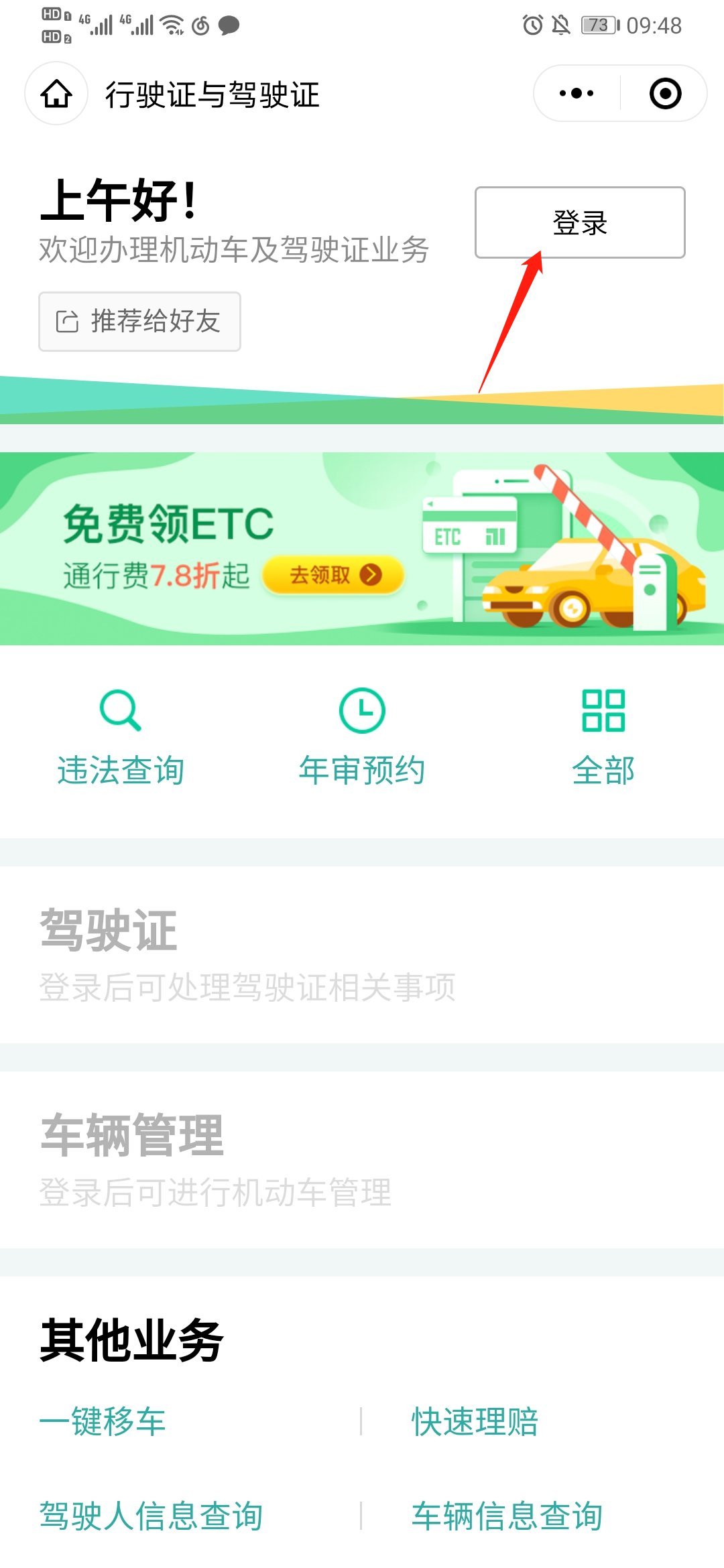
Task: Tap the home icon in the header
Action: tap(56, 94)
